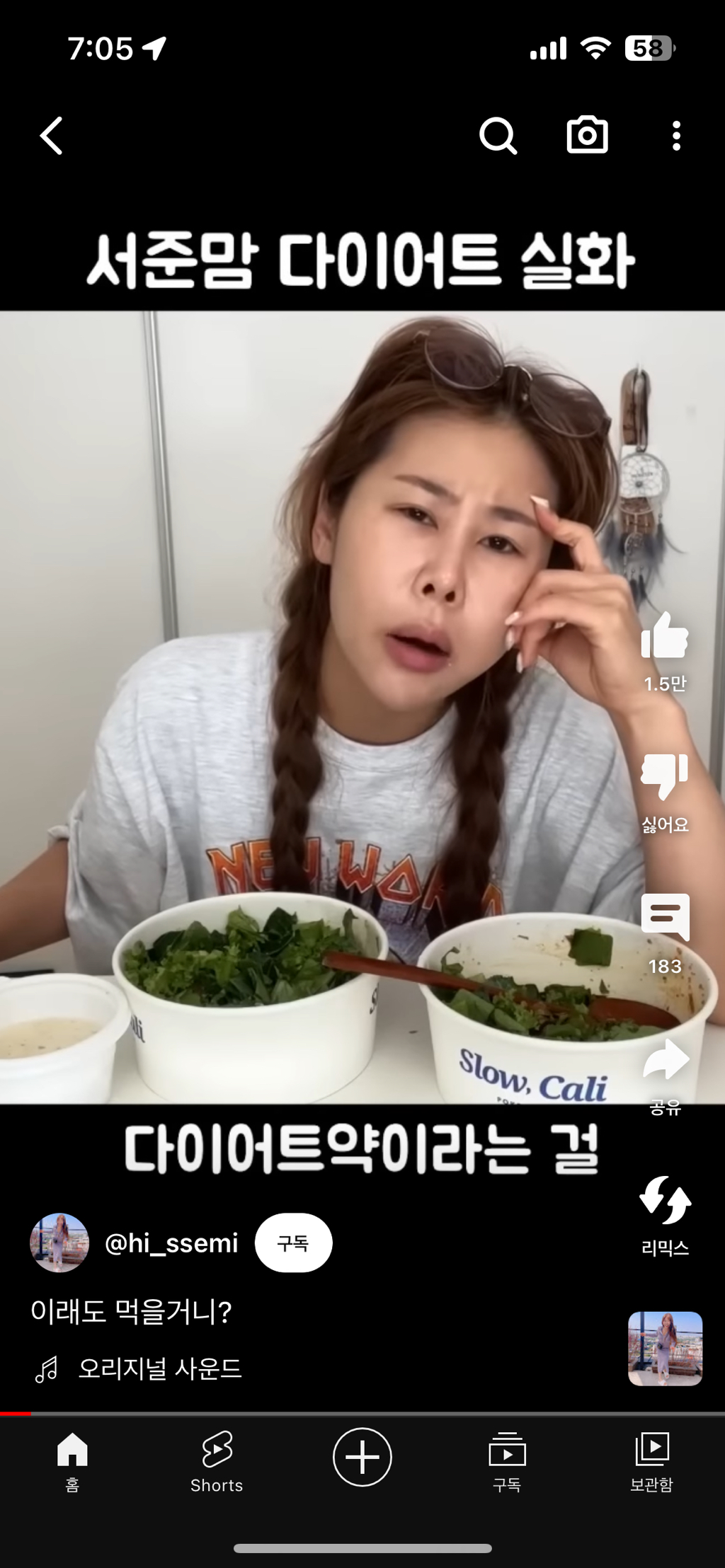Tap the channel profile picture beside @hi_ssemi

tap(59, 1243)
